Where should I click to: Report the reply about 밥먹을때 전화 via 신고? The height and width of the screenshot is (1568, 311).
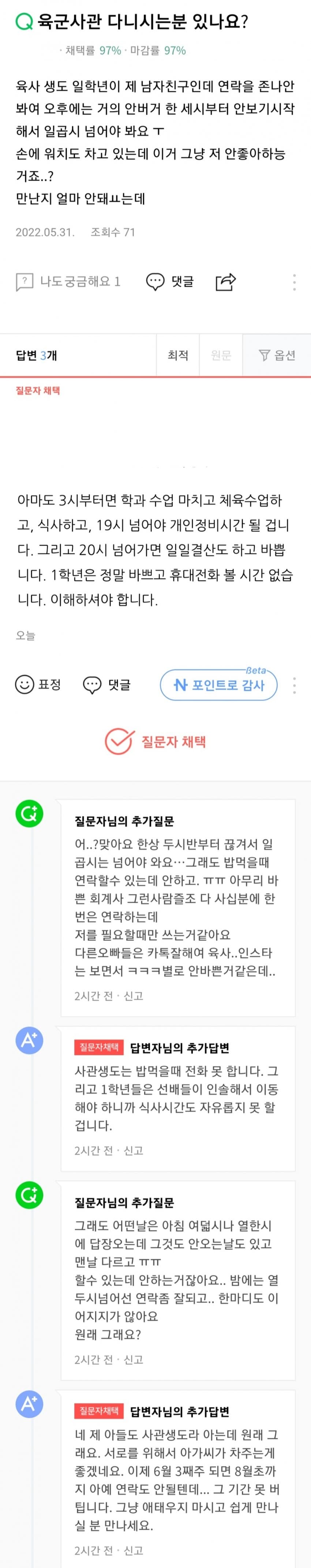click(133, 1150)
